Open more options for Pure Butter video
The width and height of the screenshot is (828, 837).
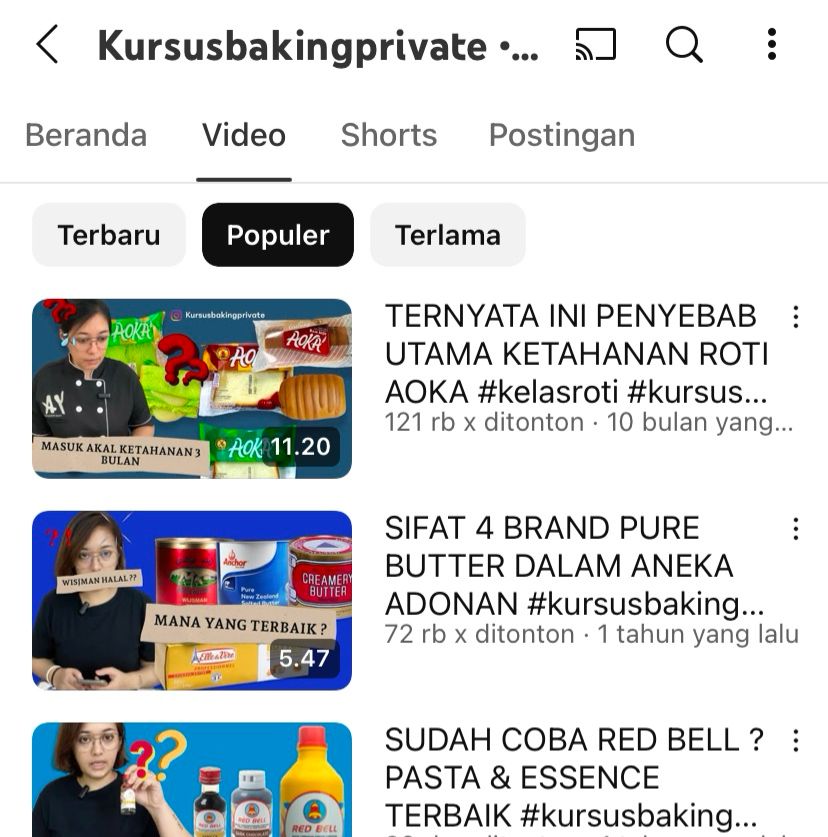tap(796, 529)
